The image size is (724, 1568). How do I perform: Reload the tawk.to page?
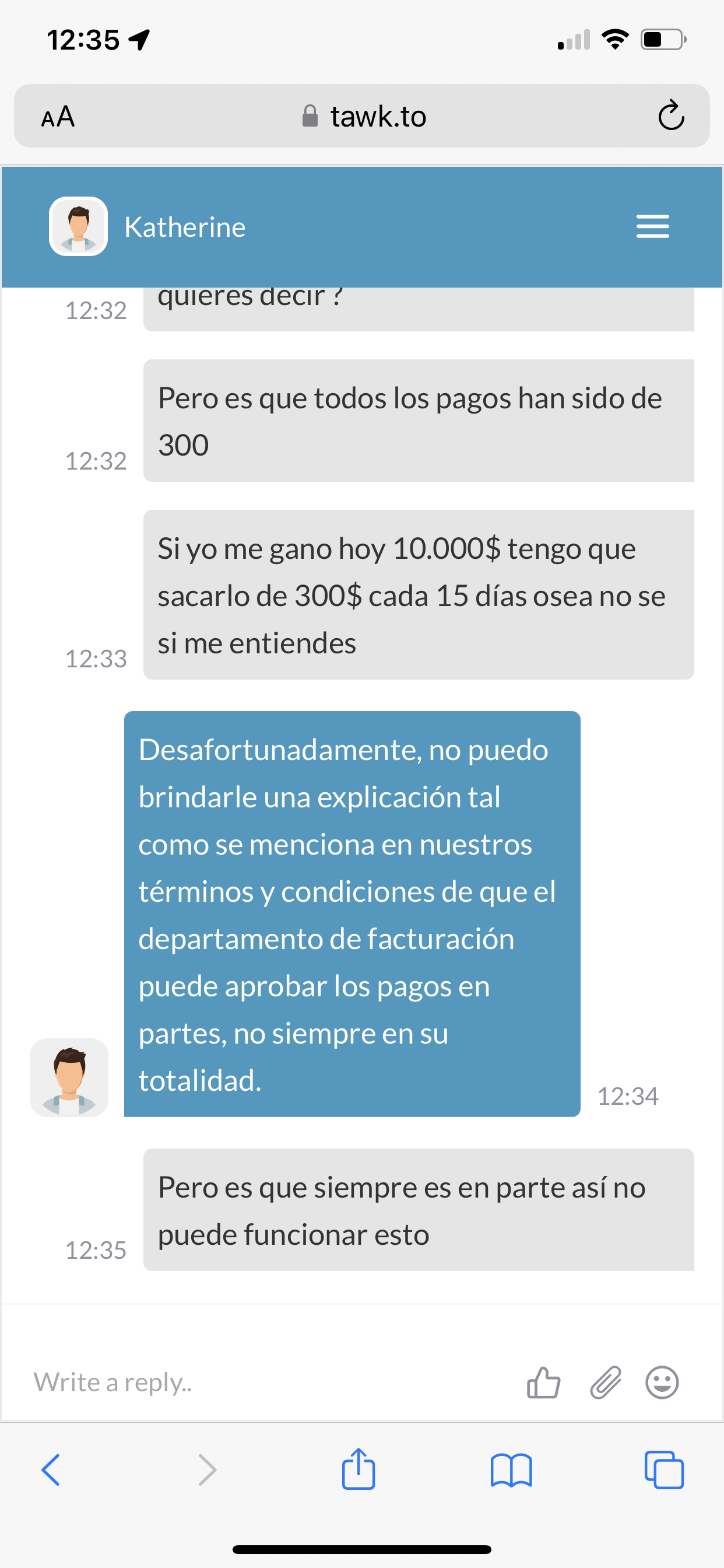click(x=671, y=116)
